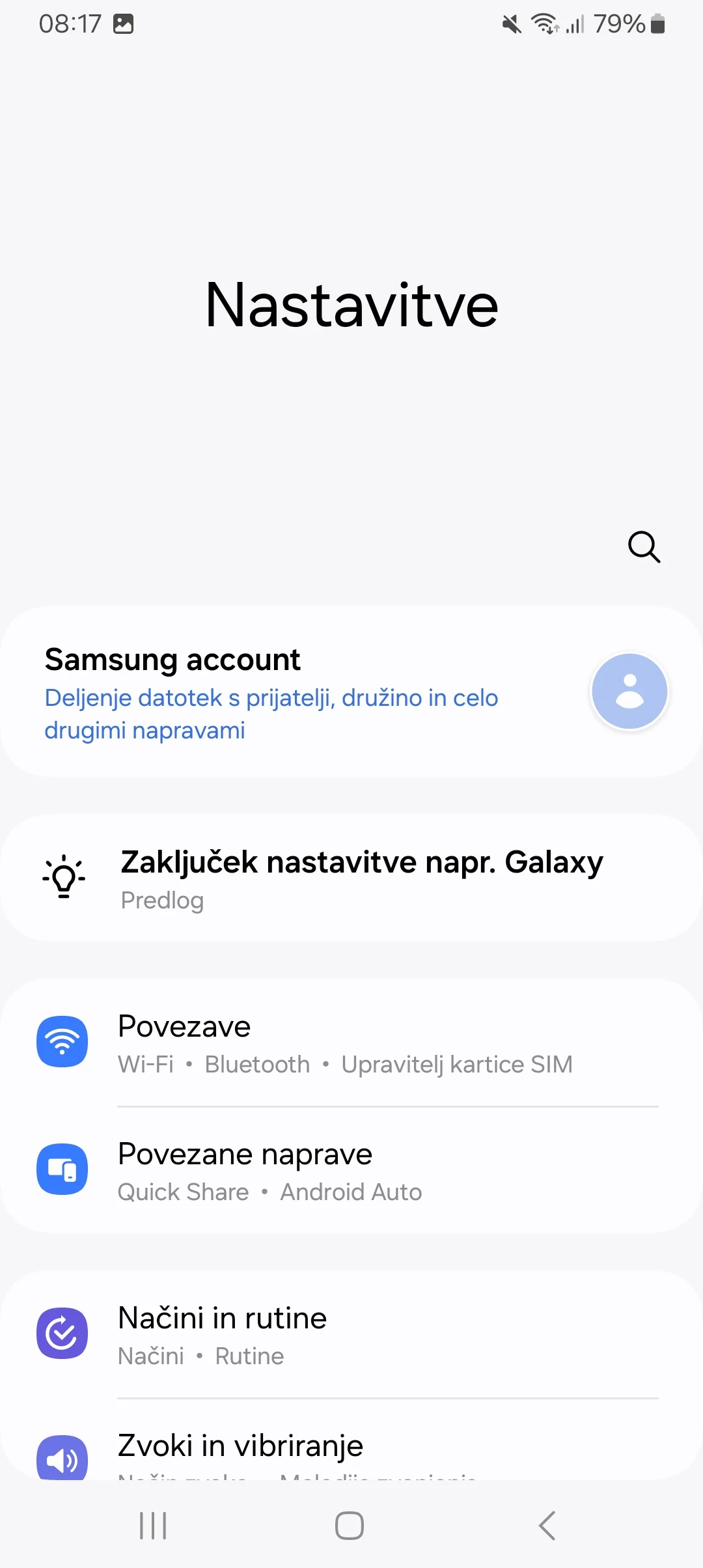Go back using the navigation bar
Image resolution: width=703 pixels, height=1568 pixels.
[547, 1526]
